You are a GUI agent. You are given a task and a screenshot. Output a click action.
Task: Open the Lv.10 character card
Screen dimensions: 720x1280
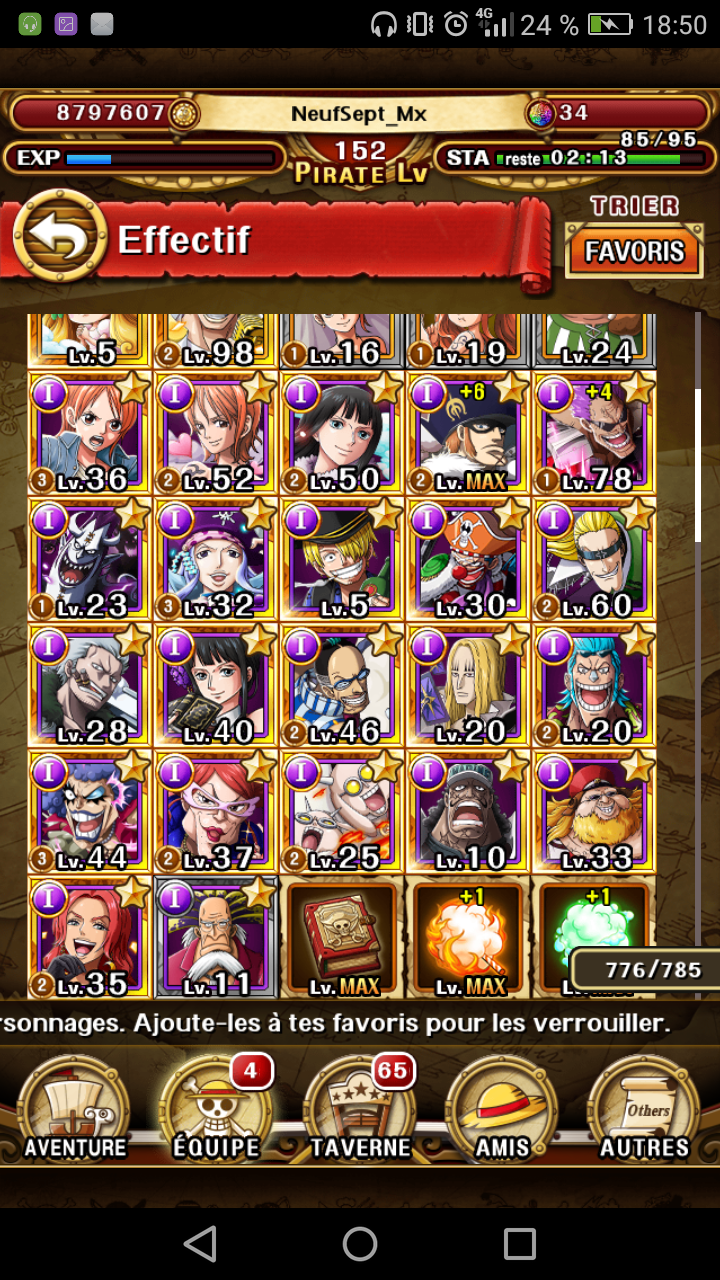(467, 811)
